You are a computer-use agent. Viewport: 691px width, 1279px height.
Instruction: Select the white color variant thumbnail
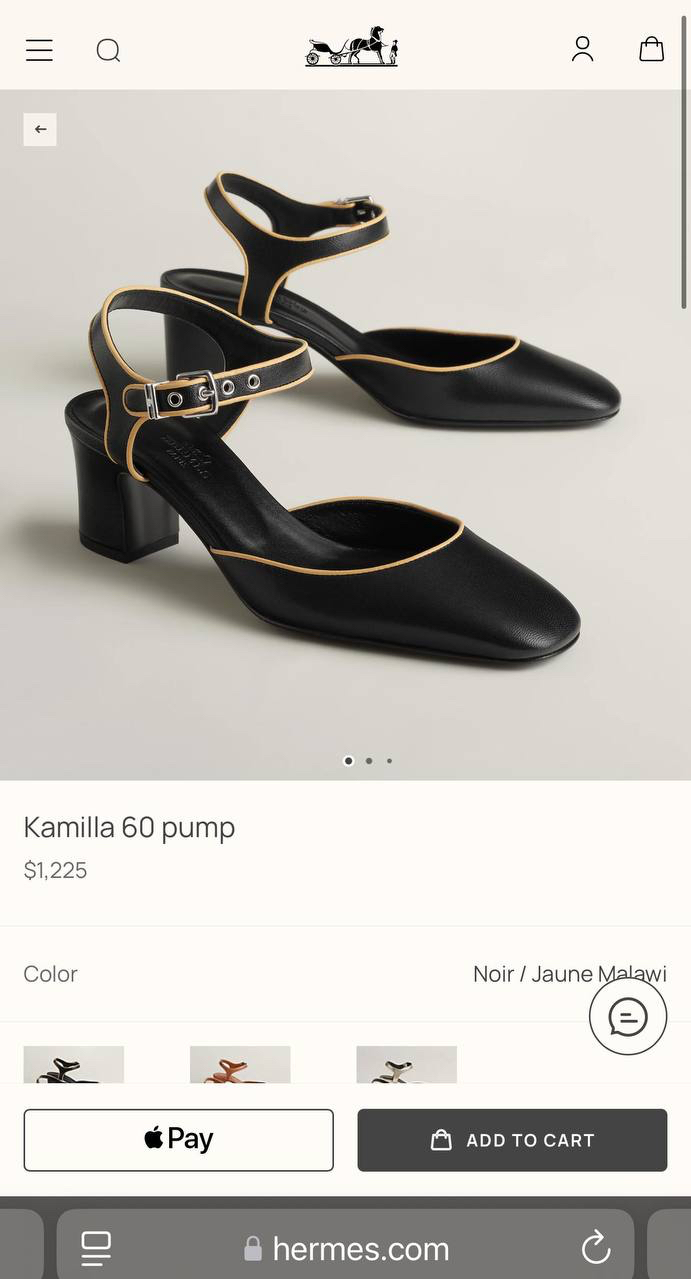click(406, 1065)
